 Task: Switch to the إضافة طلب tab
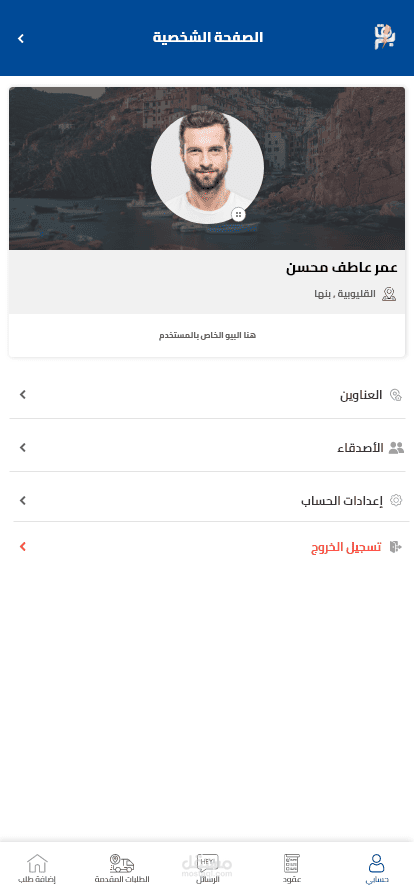tap(37, 869)
